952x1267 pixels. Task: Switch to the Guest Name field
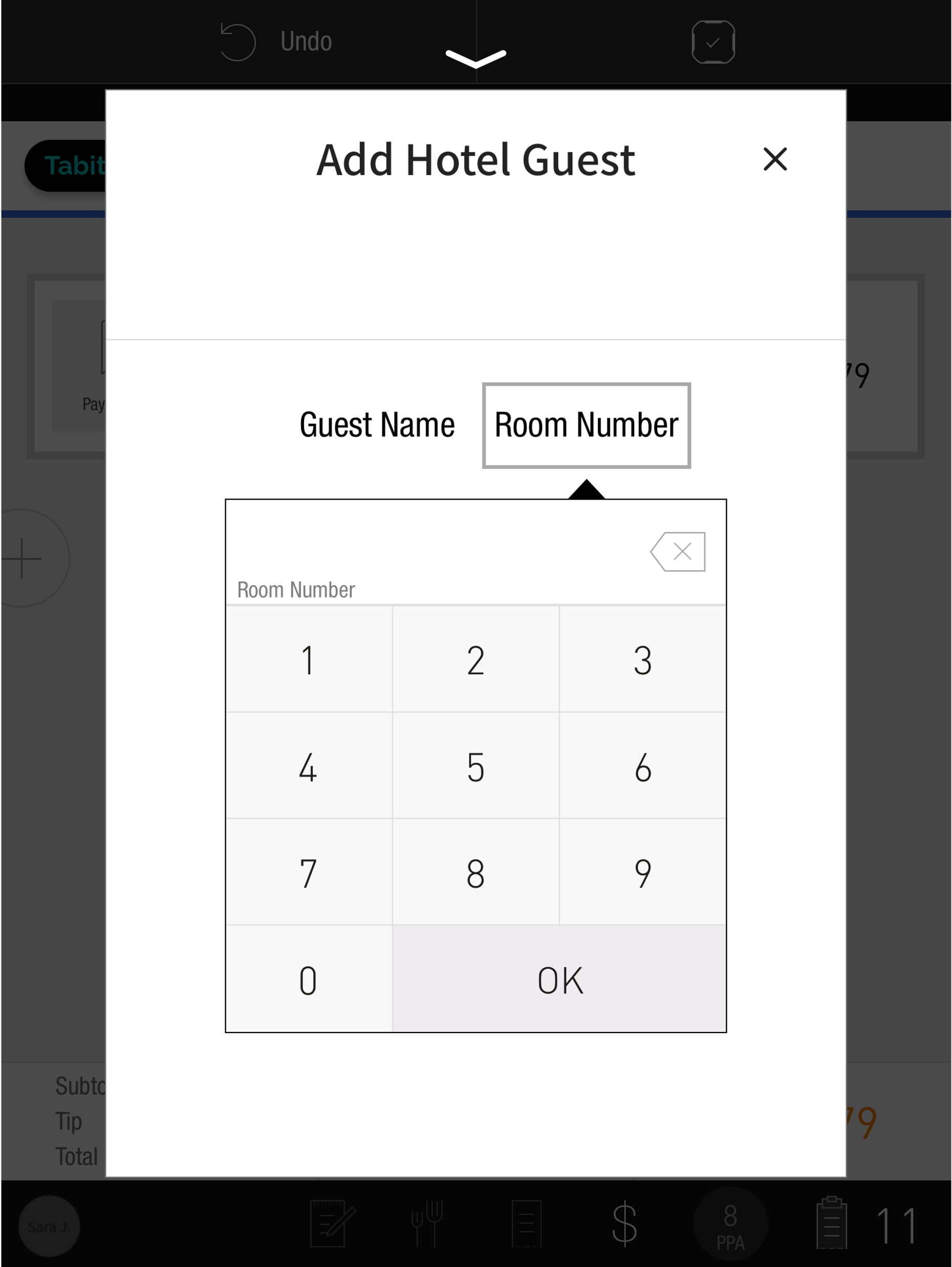point(377,425)
